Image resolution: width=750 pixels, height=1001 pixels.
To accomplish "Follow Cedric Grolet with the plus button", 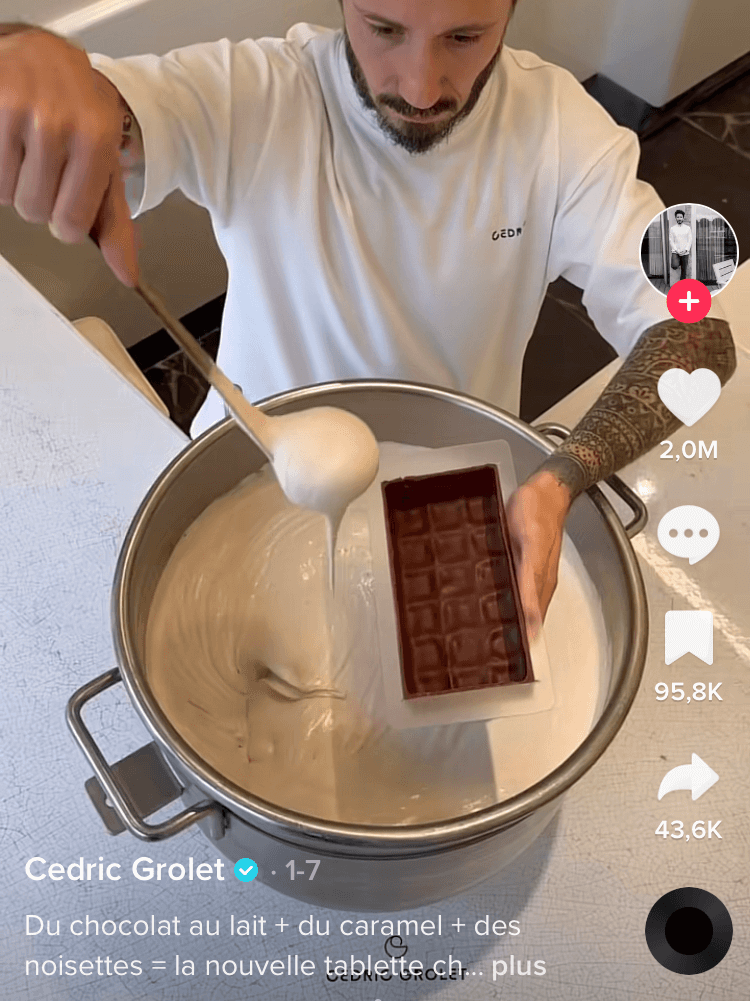I will (688, 301).
